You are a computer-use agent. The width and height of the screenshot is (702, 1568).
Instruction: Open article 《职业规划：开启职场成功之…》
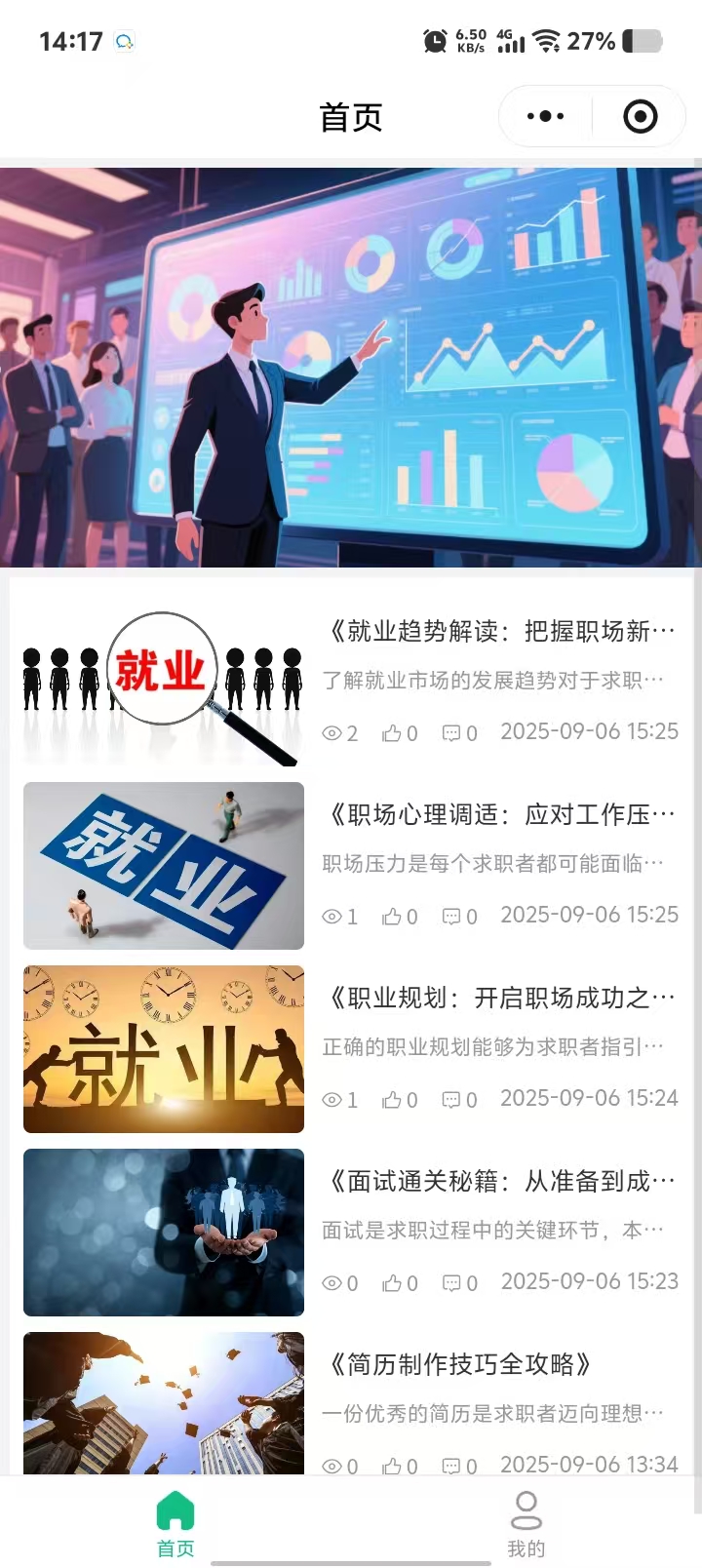(x=500, y=999)
